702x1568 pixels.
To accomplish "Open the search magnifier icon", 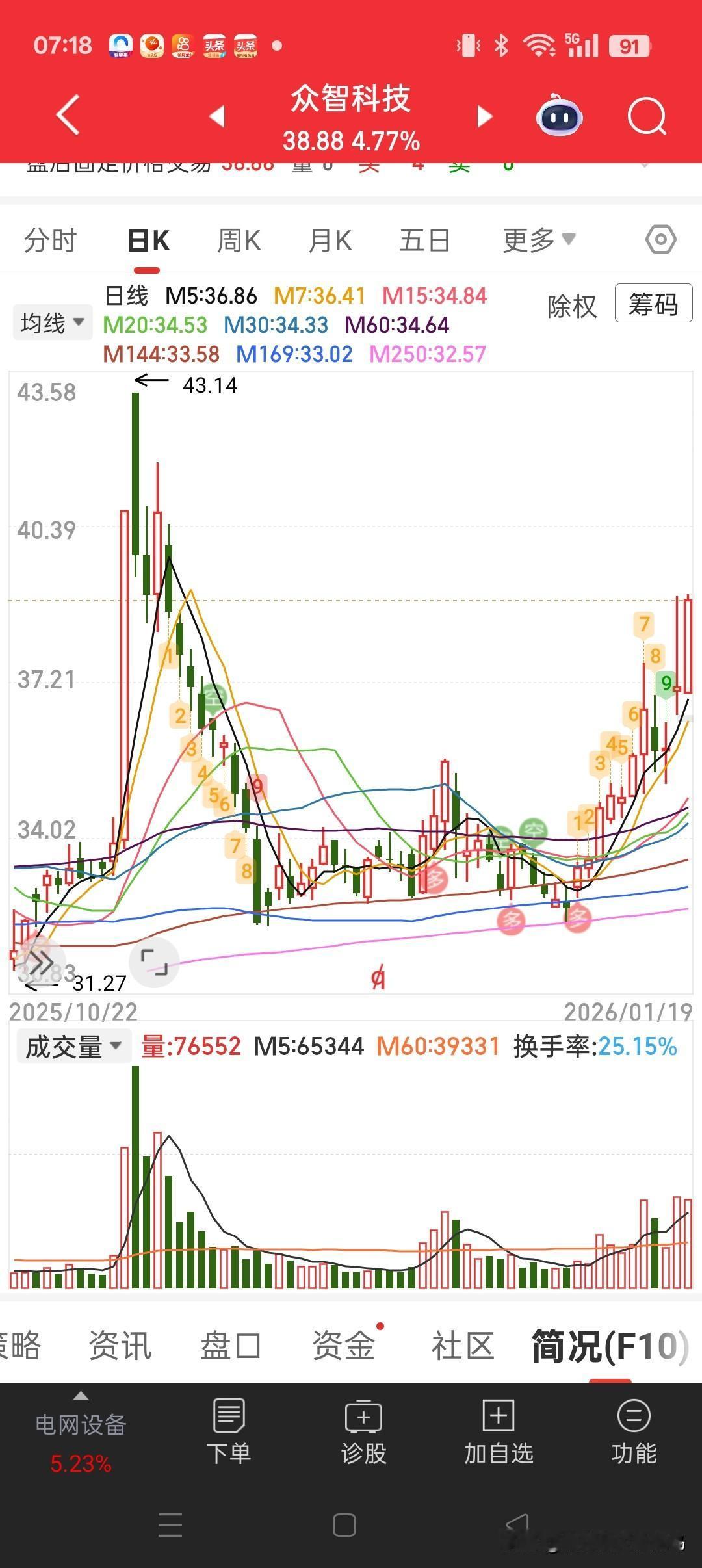I will [647, 116].
